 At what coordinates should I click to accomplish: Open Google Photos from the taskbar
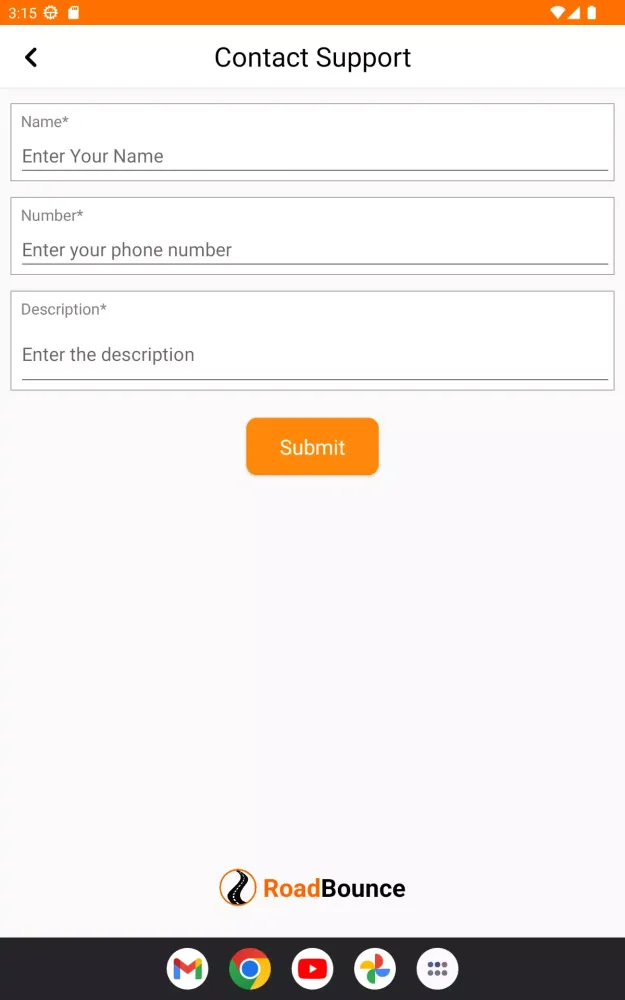[375, 969]
